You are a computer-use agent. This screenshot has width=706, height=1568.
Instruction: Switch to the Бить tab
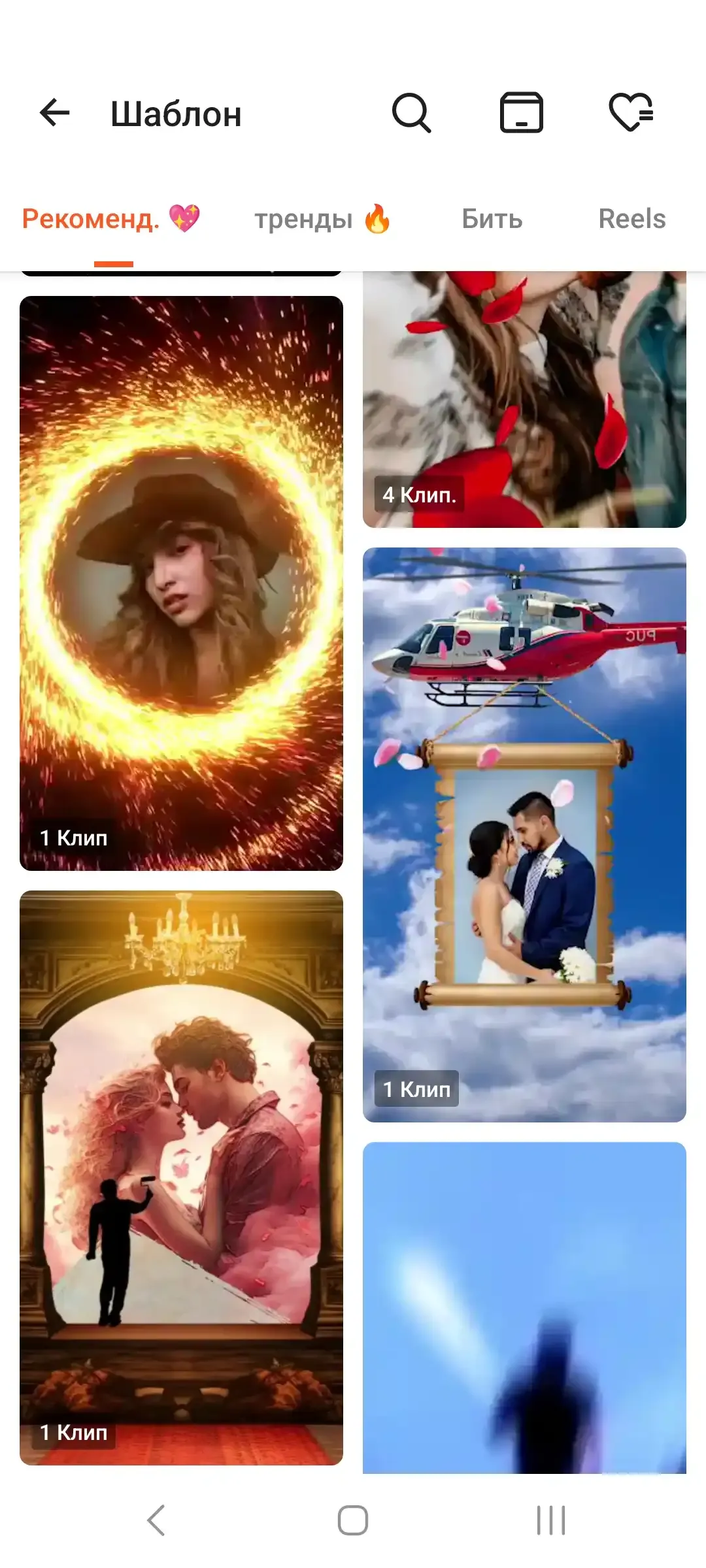pos(492,220)
